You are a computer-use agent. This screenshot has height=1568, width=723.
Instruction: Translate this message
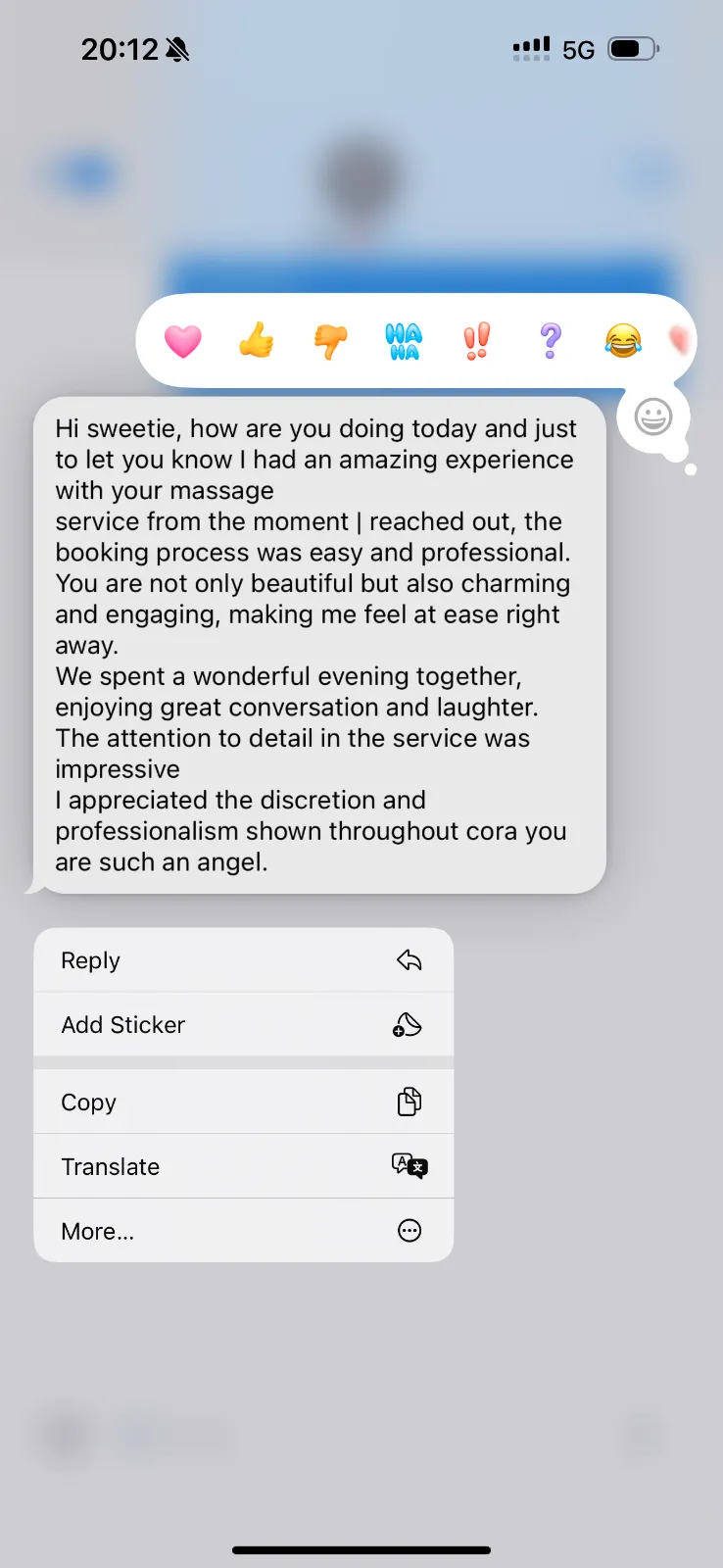coord(243,1166)
